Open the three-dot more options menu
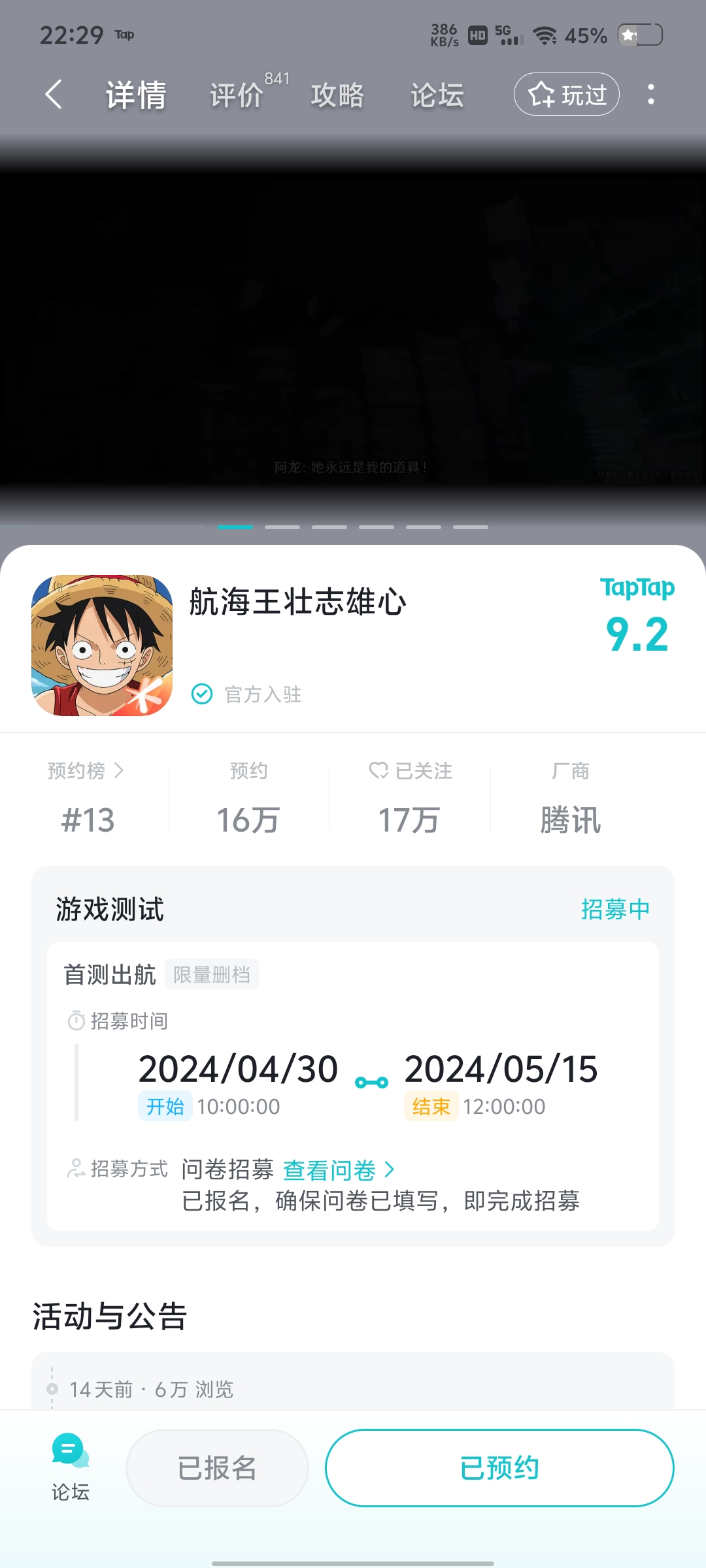706x1568 pixels. tap(651, 94)
